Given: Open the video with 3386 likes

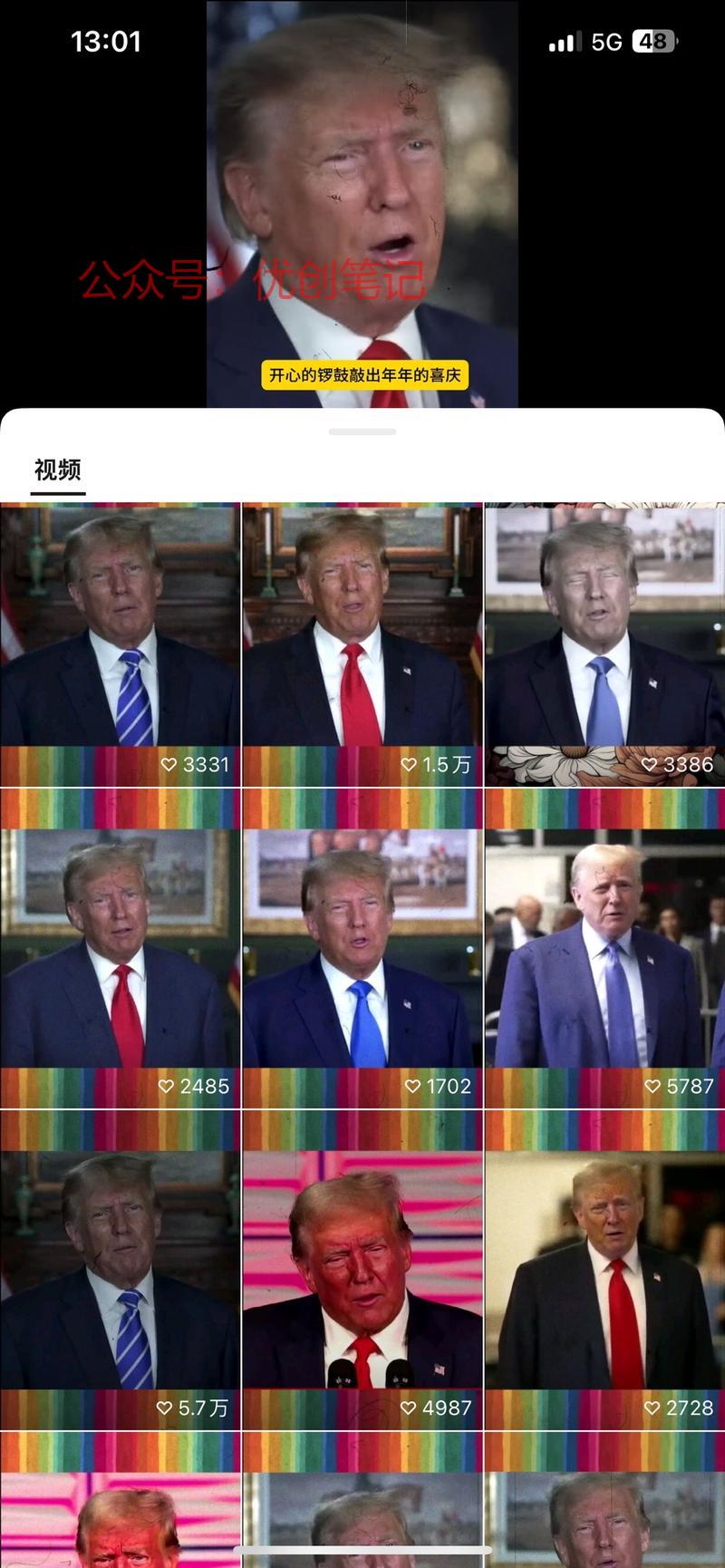Looking at the screenshot, I should tap(604, 644).
